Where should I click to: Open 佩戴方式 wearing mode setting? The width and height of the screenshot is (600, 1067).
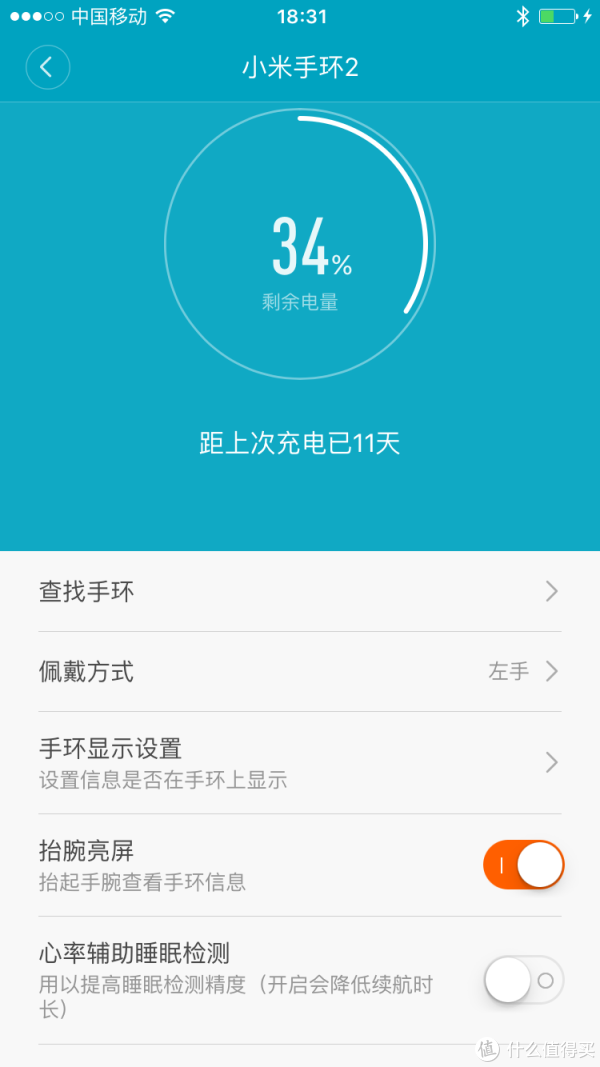tap(300, 672)
